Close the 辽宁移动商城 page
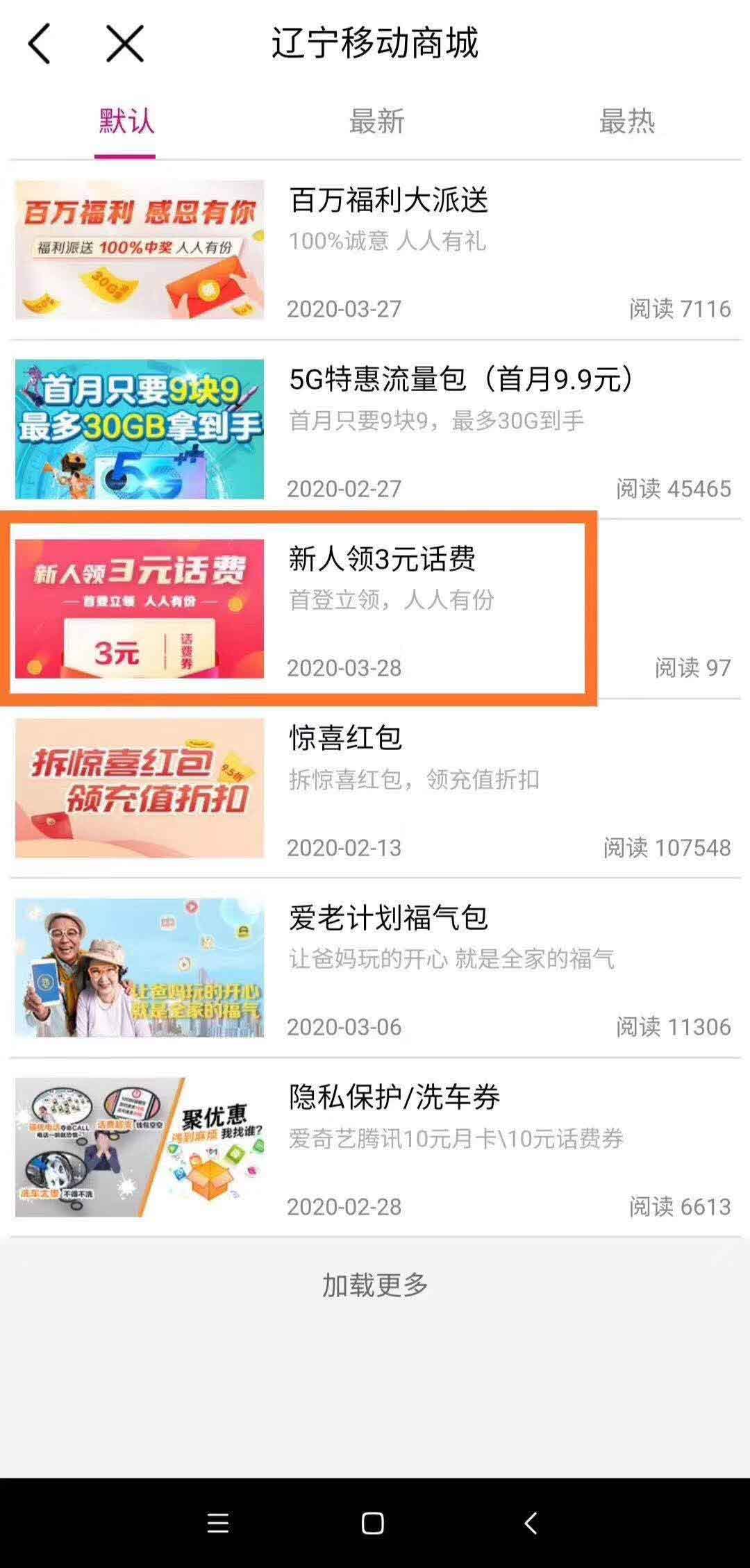The width and height of the screenshot is (750, 1568). [125, 44]
